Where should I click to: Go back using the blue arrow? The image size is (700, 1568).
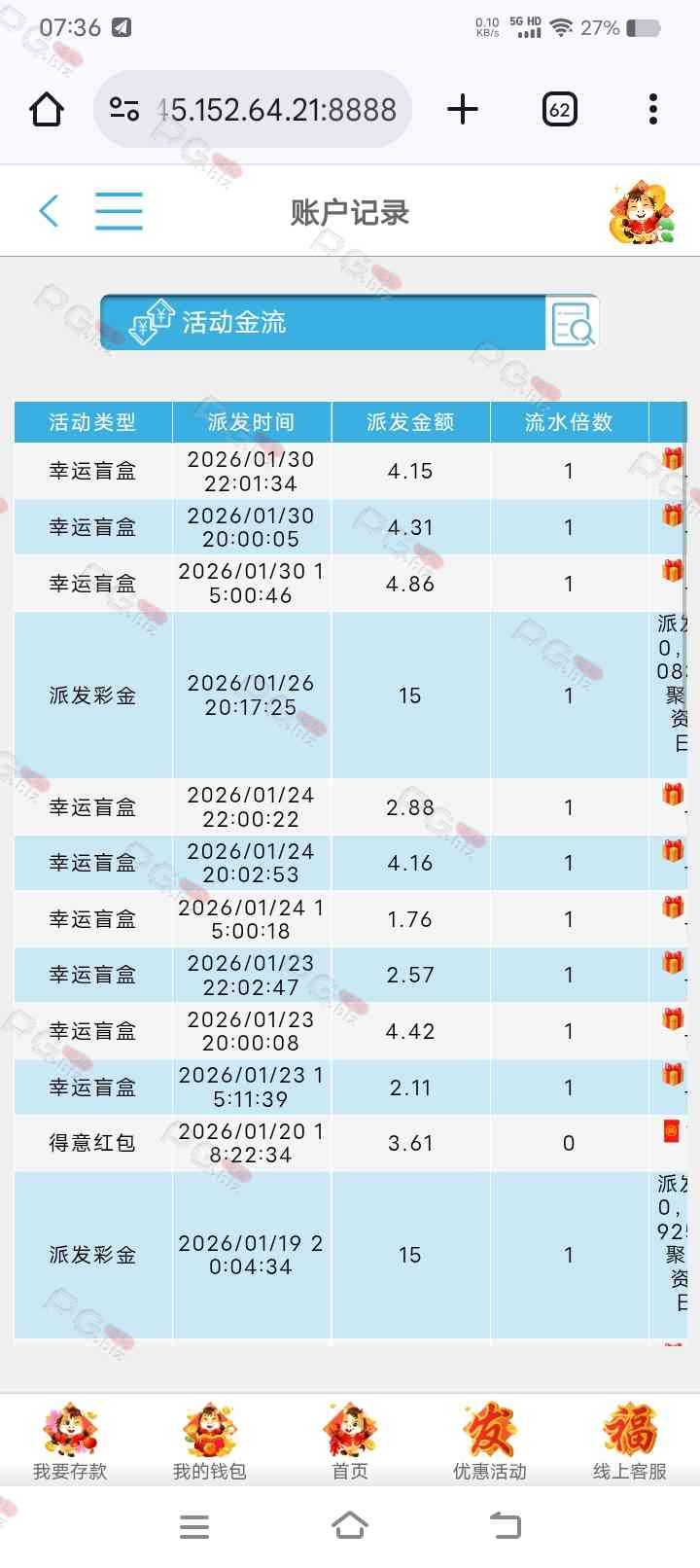pyautogui.click(x=49, y=210)
